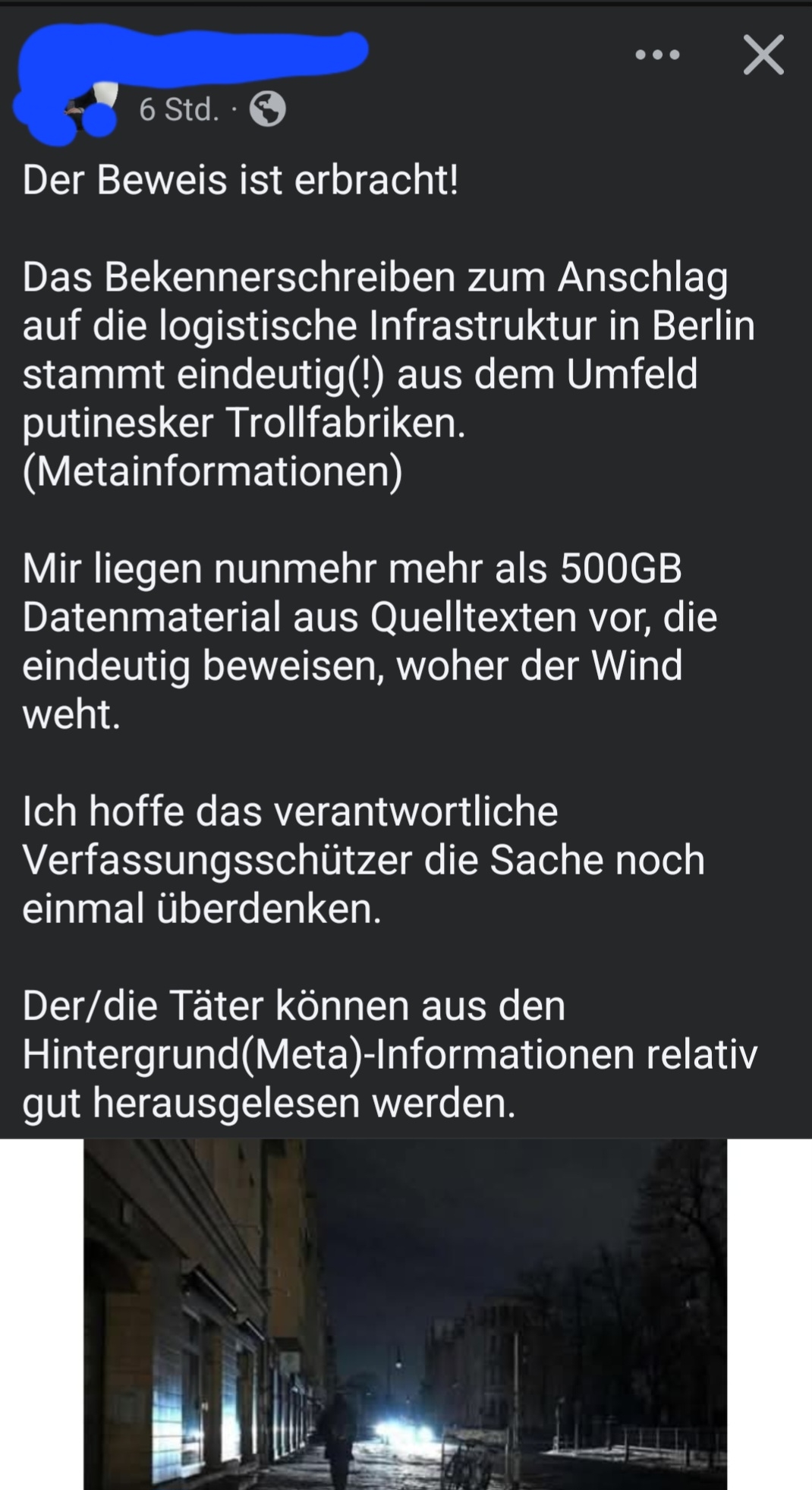Open the dark street photo attached to post
The width and height of the screenshot is (812, 1490).
405,1313
